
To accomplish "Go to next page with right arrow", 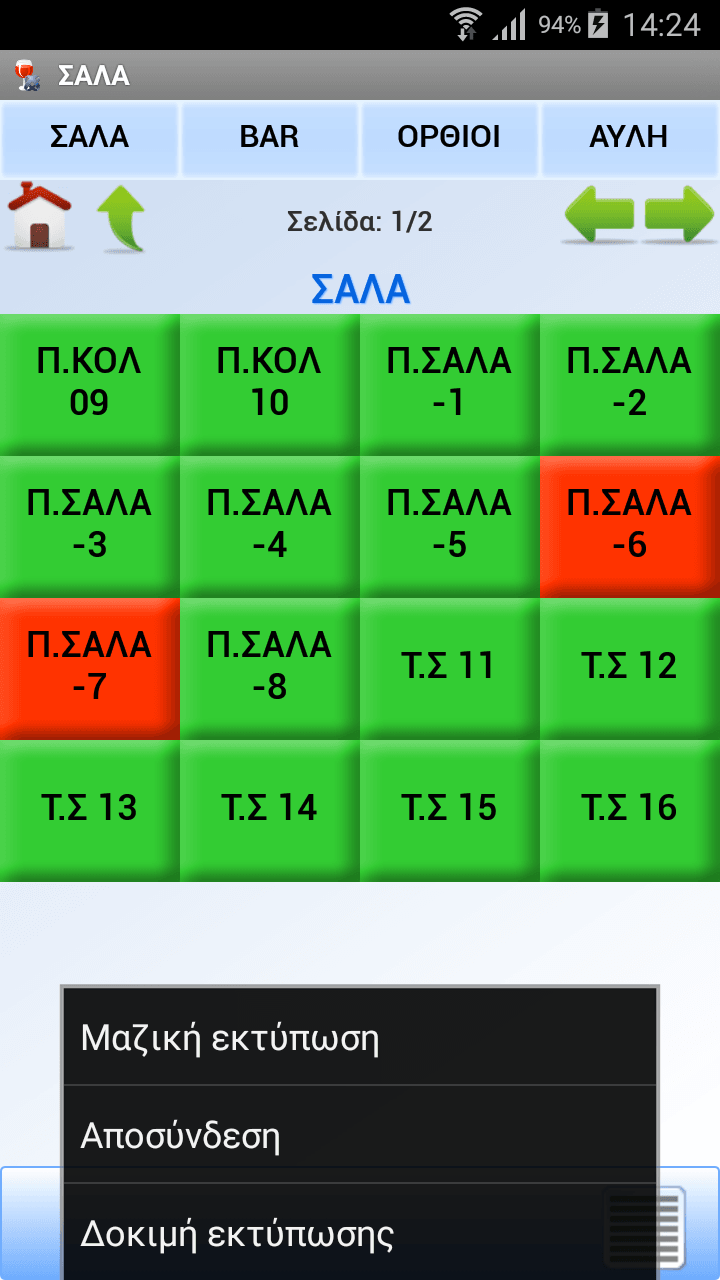I will [x=679, y=215].
